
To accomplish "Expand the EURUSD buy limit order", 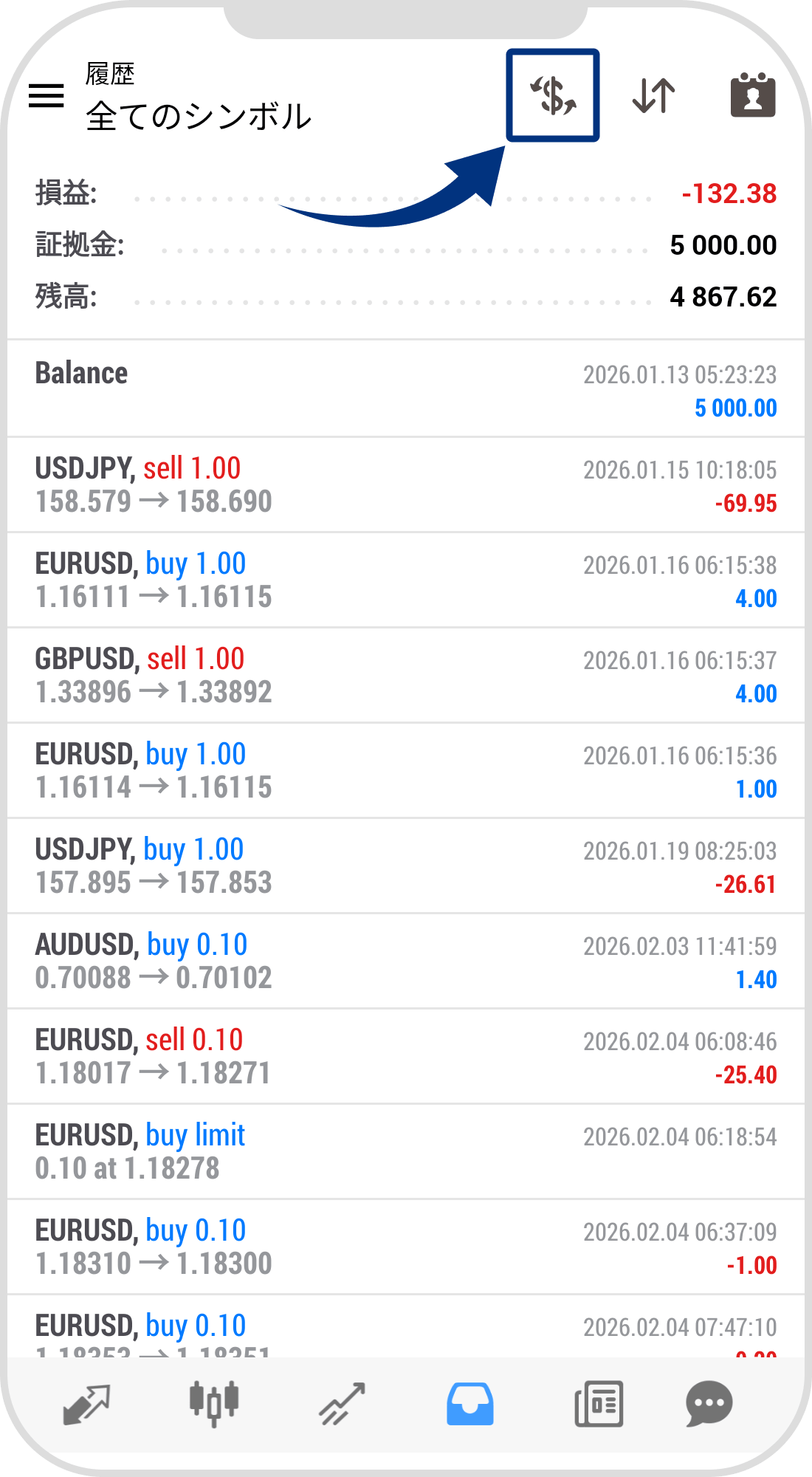I will [x=405, y=1151].
